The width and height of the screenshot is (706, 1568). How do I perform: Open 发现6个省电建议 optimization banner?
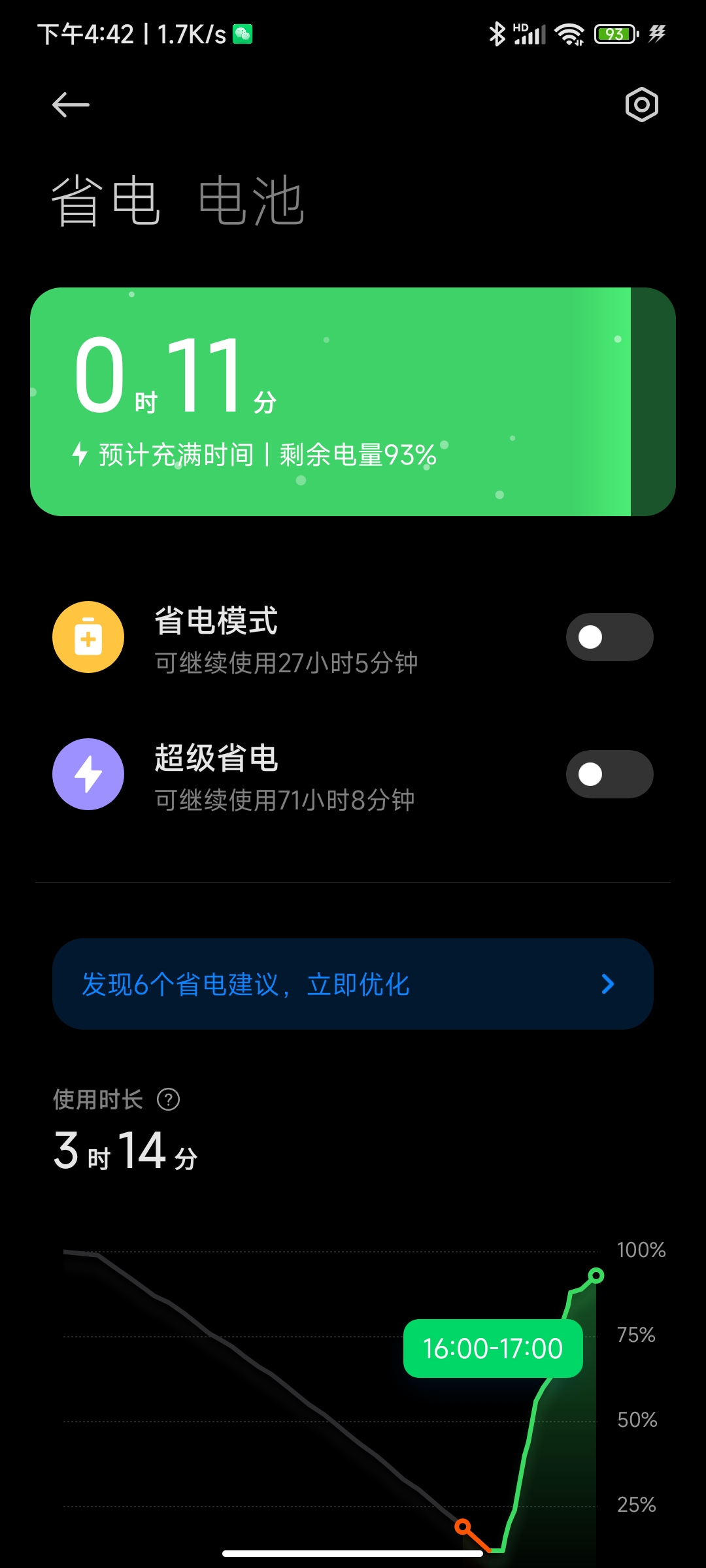click(353, 984)
